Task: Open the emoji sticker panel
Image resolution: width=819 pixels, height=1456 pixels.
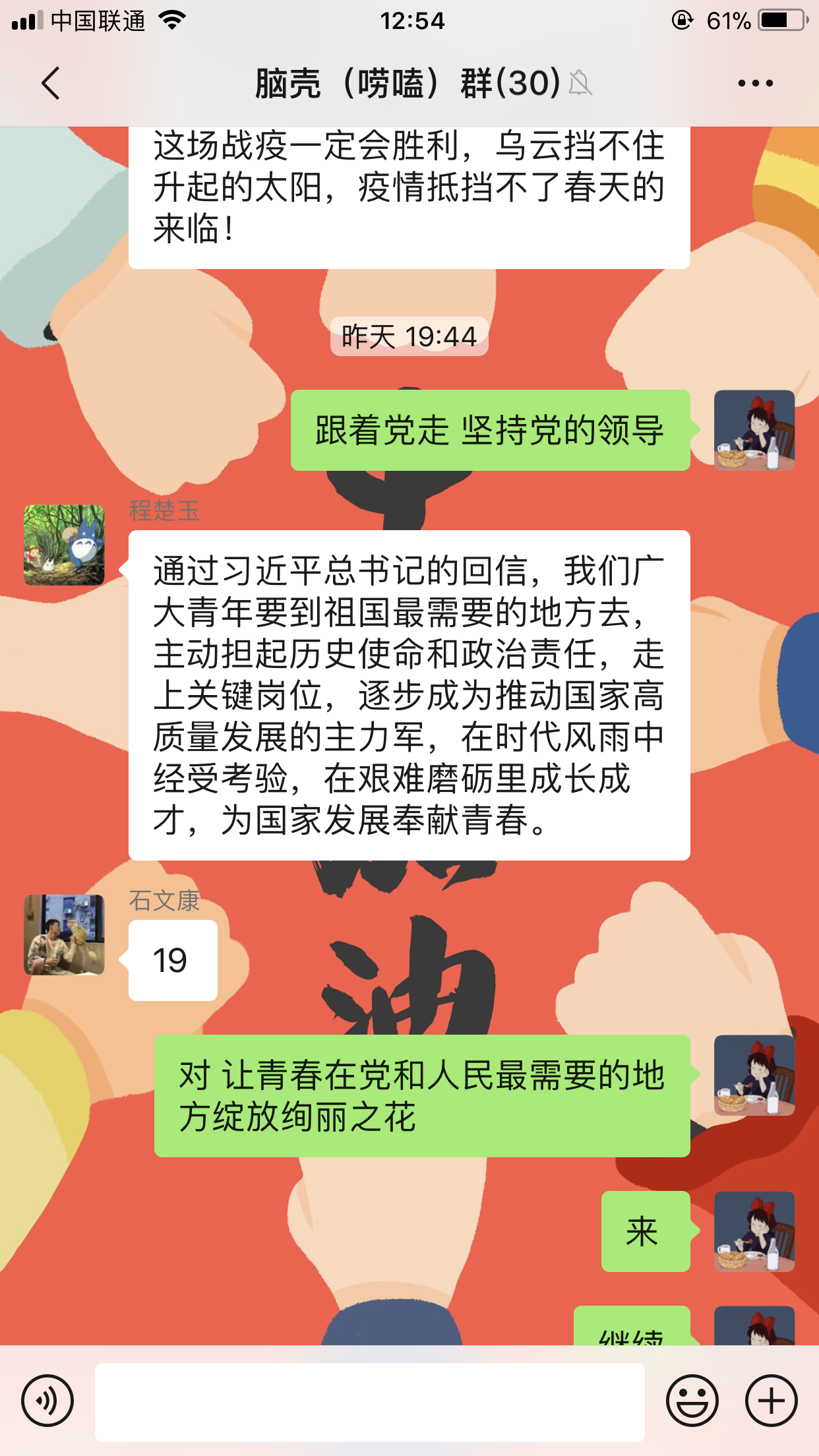Action: (x=692, y=1401)
